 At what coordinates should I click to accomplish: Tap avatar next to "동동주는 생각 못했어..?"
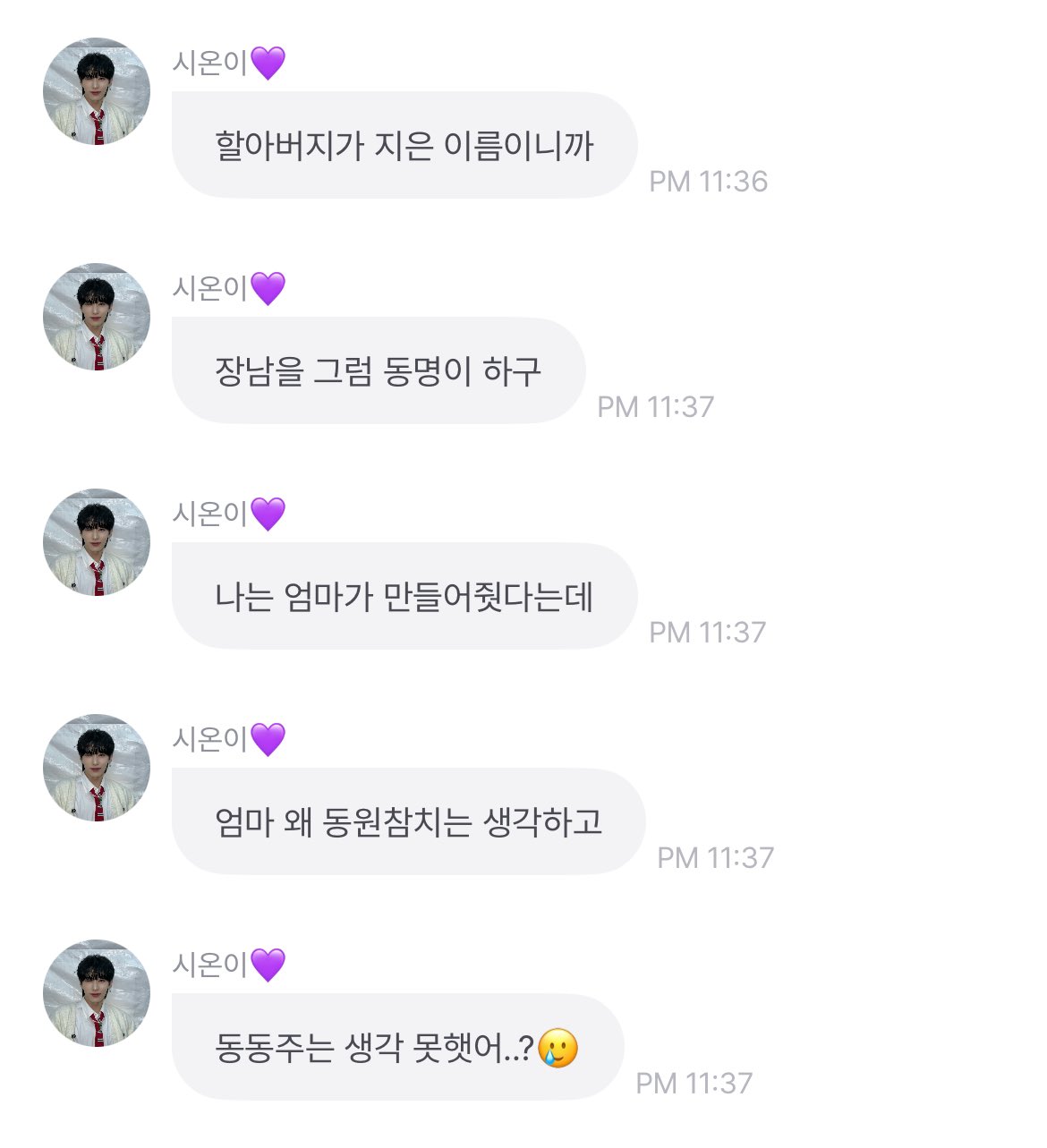click(x=97, y=993)
